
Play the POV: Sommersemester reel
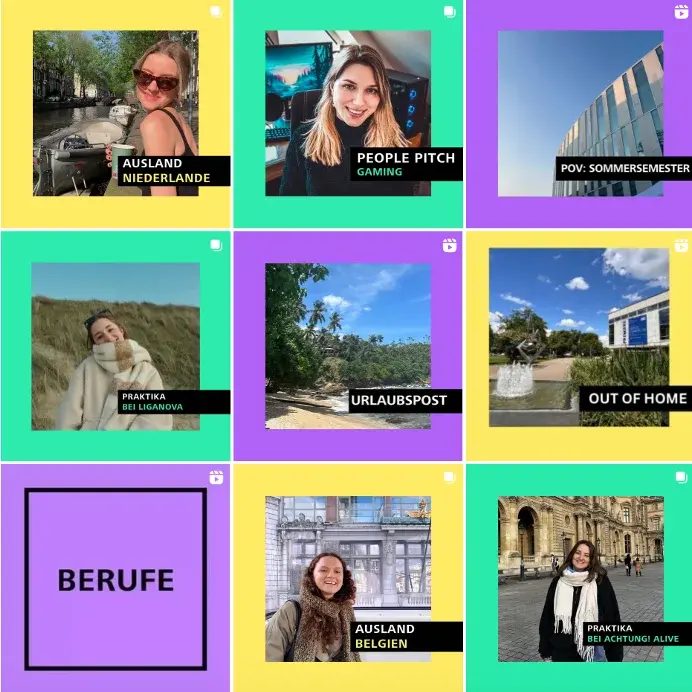click(579, 114)
